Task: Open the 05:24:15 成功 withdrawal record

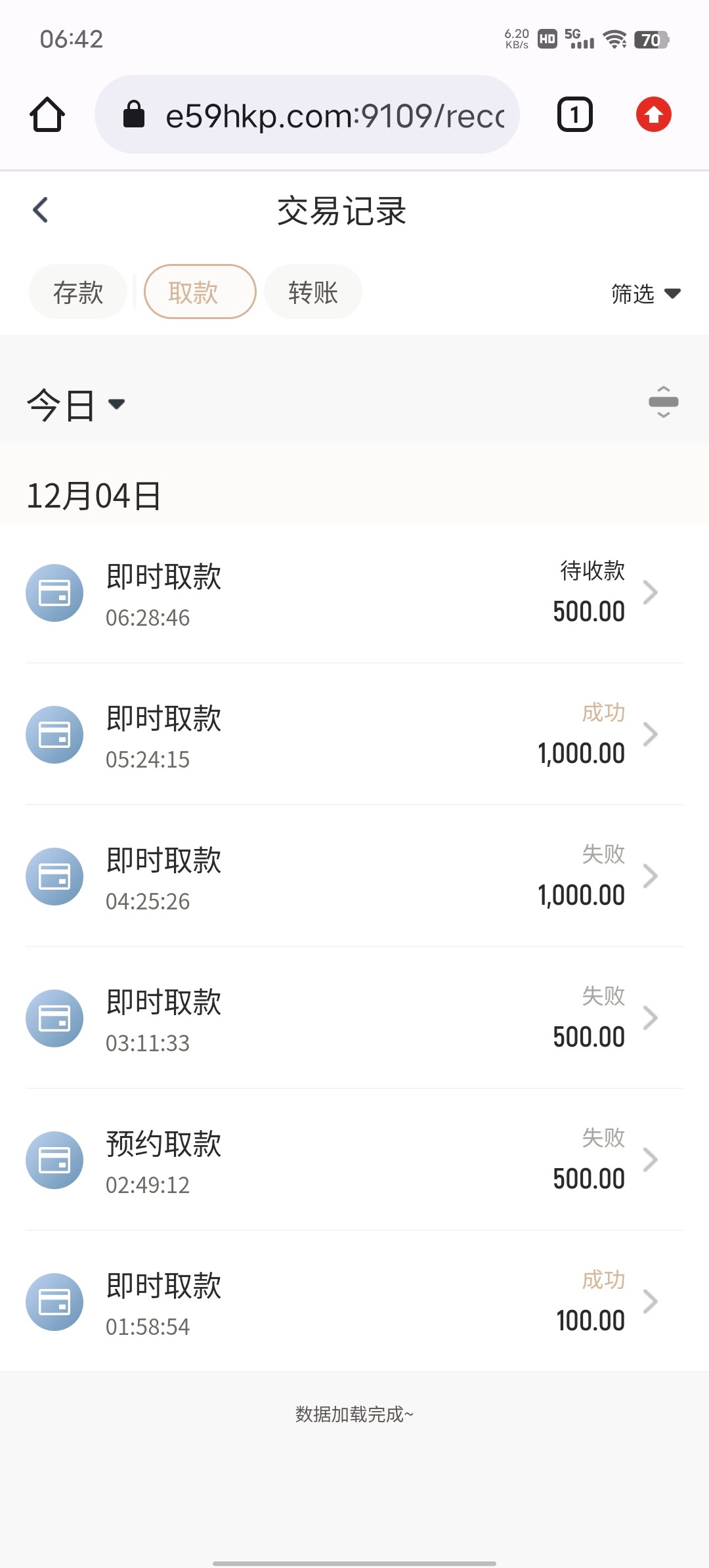Action: pyautogui.click(x=354, y=735)
